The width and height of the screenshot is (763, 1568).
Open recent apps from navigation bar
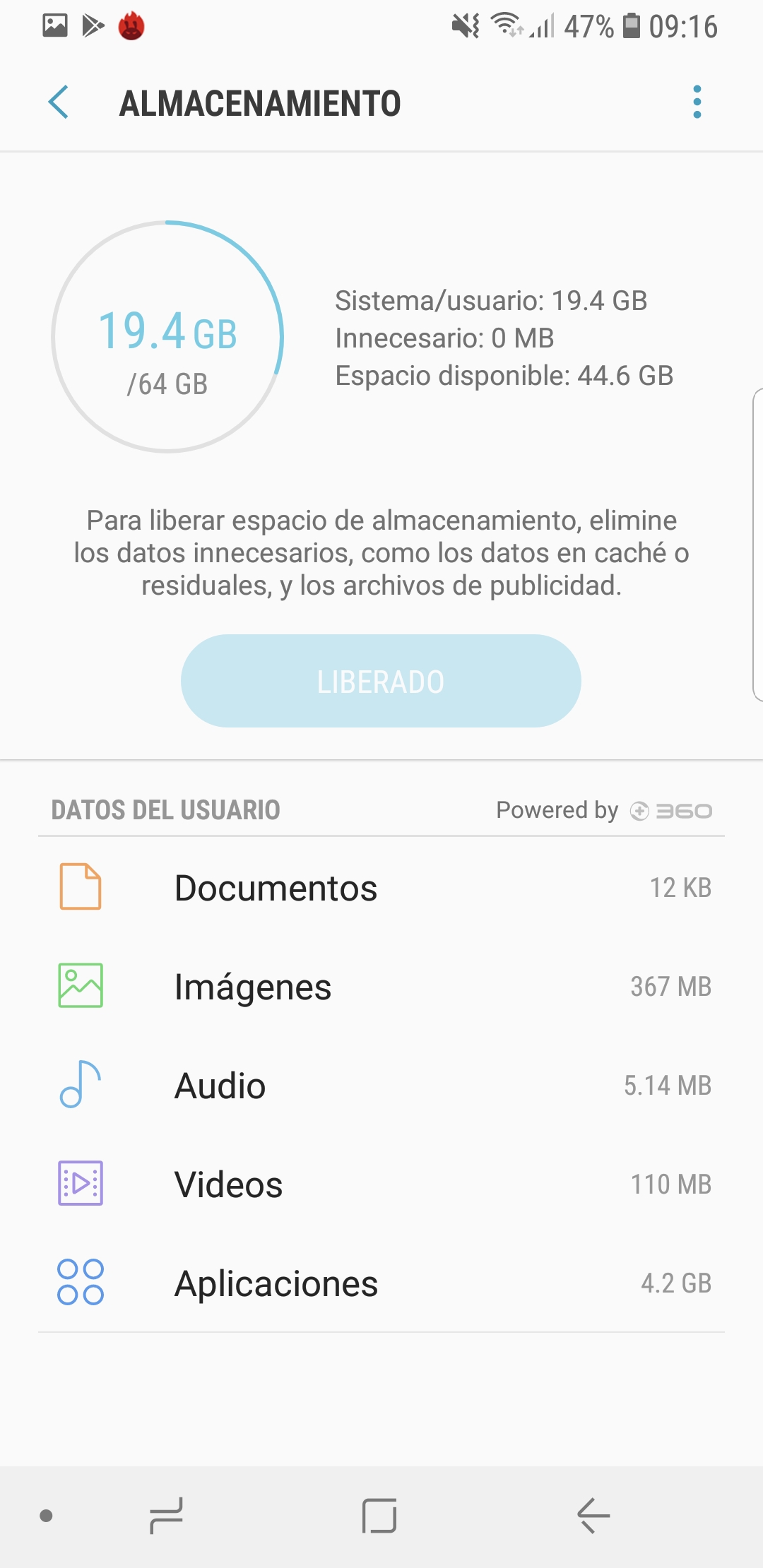[167, 1516]
